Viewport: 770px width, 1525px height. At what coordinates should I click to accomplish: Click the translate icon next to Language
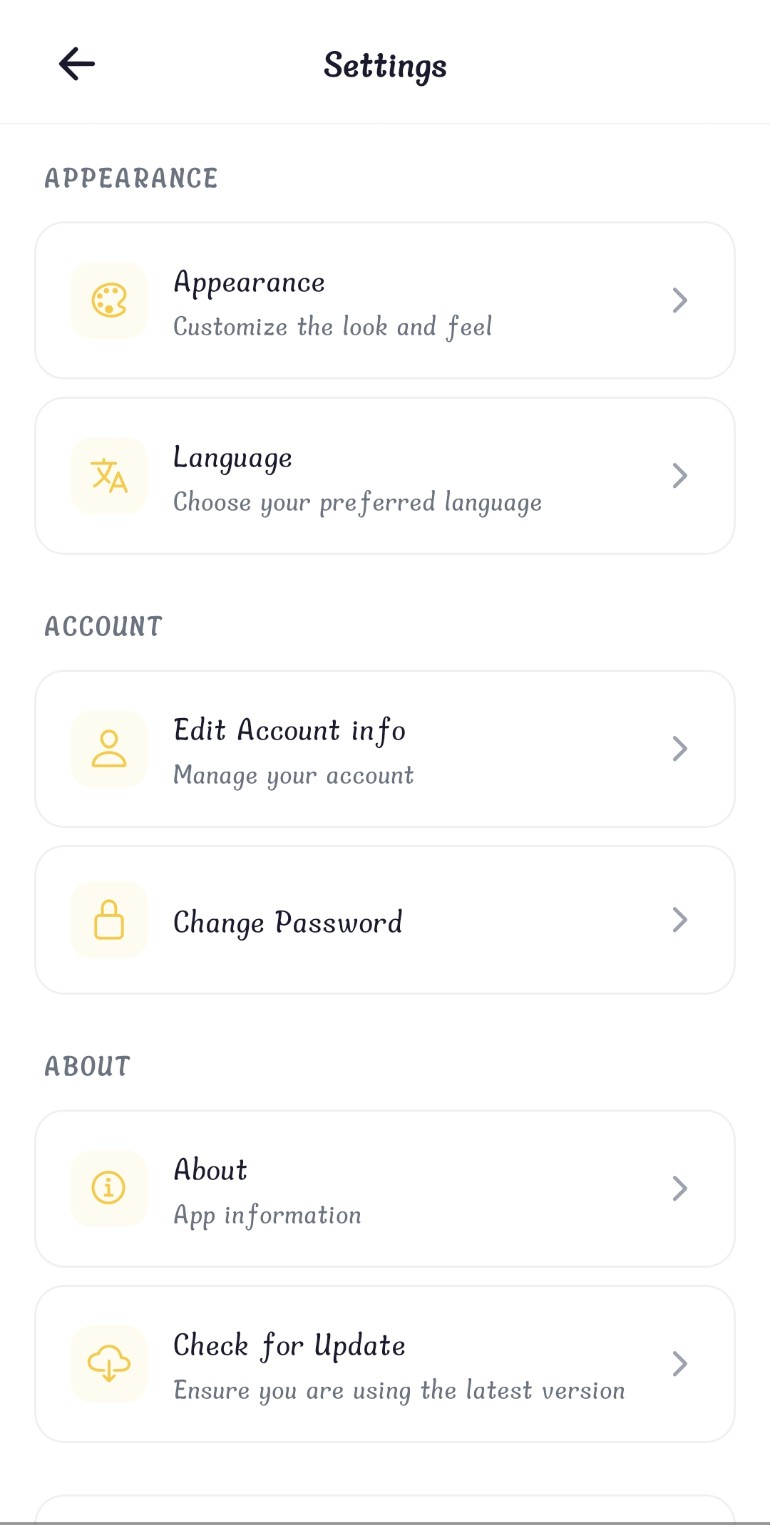pos(108,476)
